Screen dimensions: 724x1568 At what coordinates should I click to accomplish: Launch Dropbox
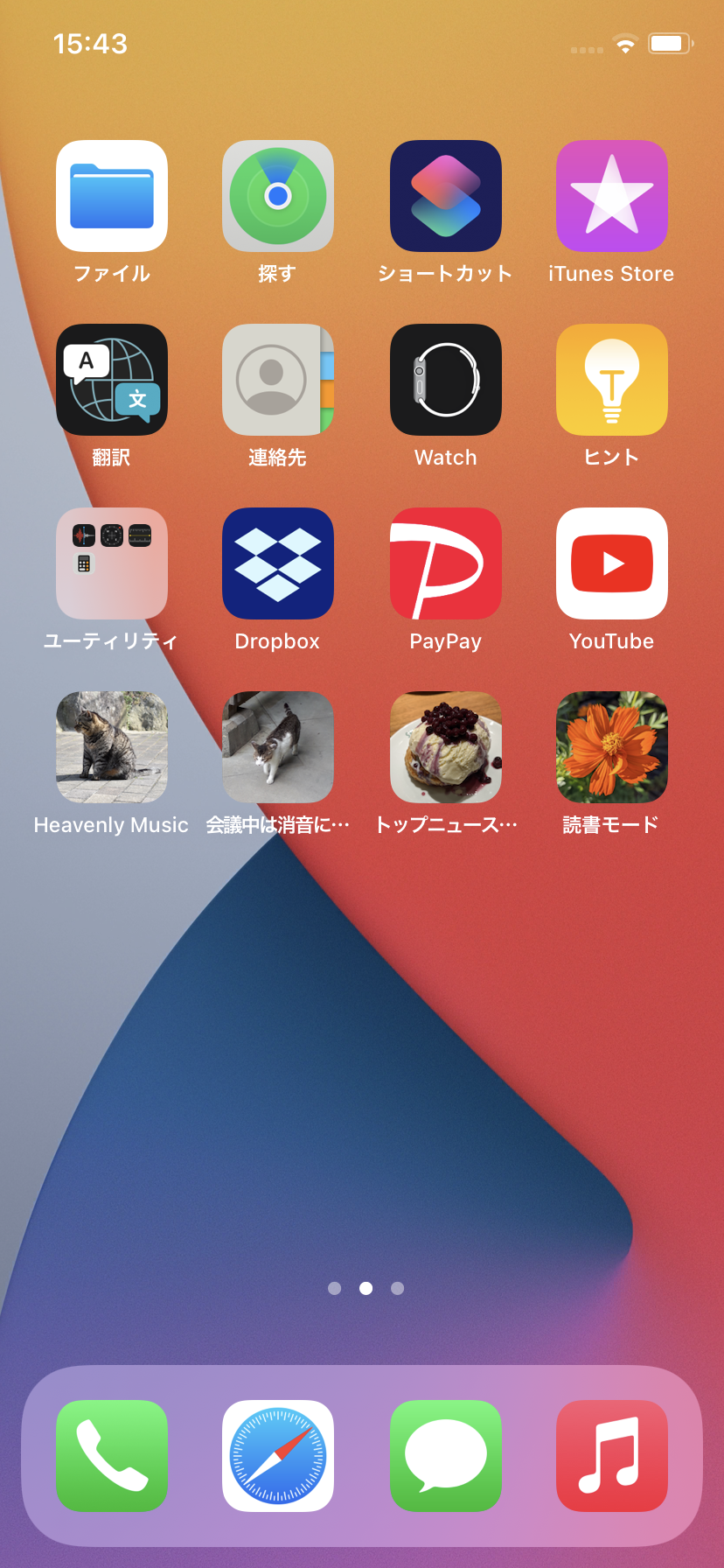pyautogui.click(x=278, y=563)
